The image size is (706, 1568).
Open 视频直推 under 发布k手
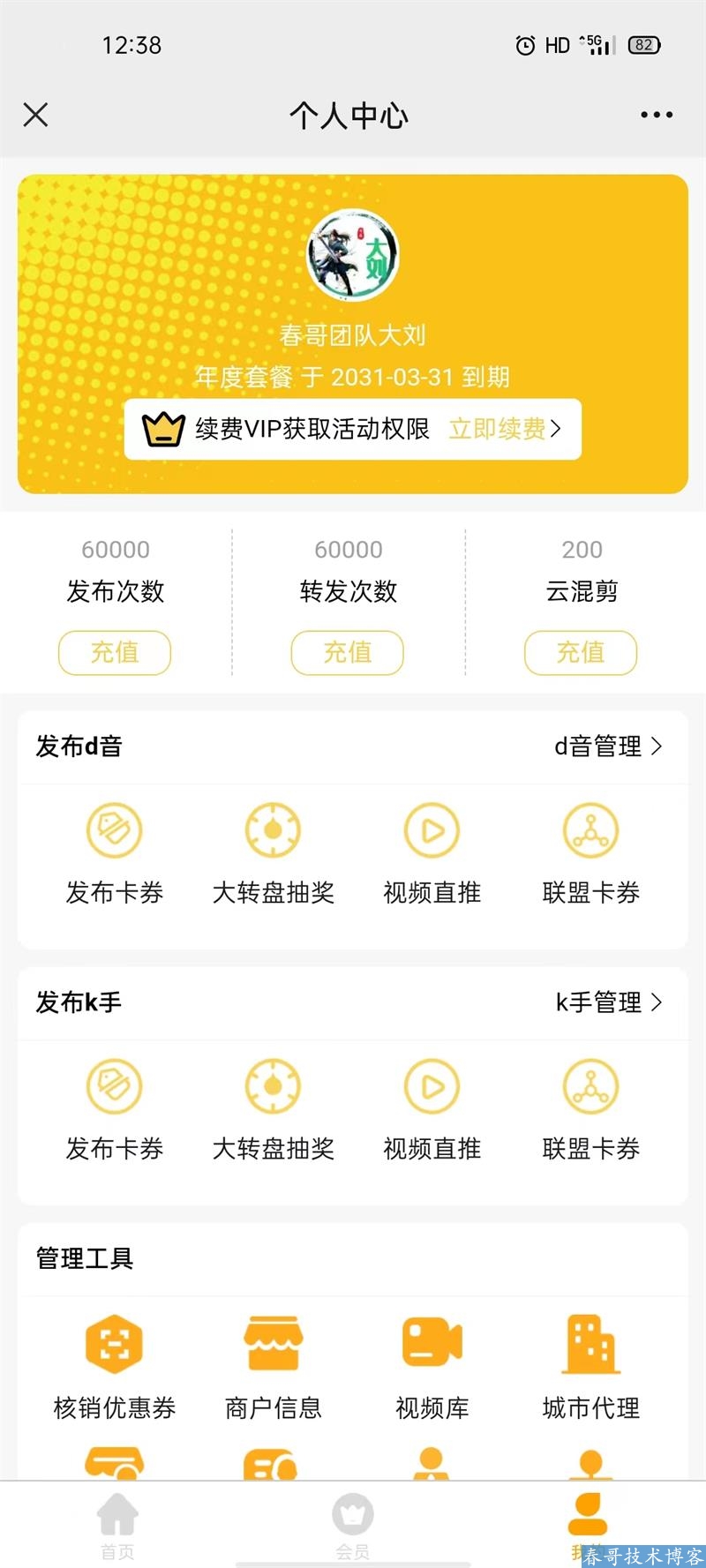coord(432,1107)
